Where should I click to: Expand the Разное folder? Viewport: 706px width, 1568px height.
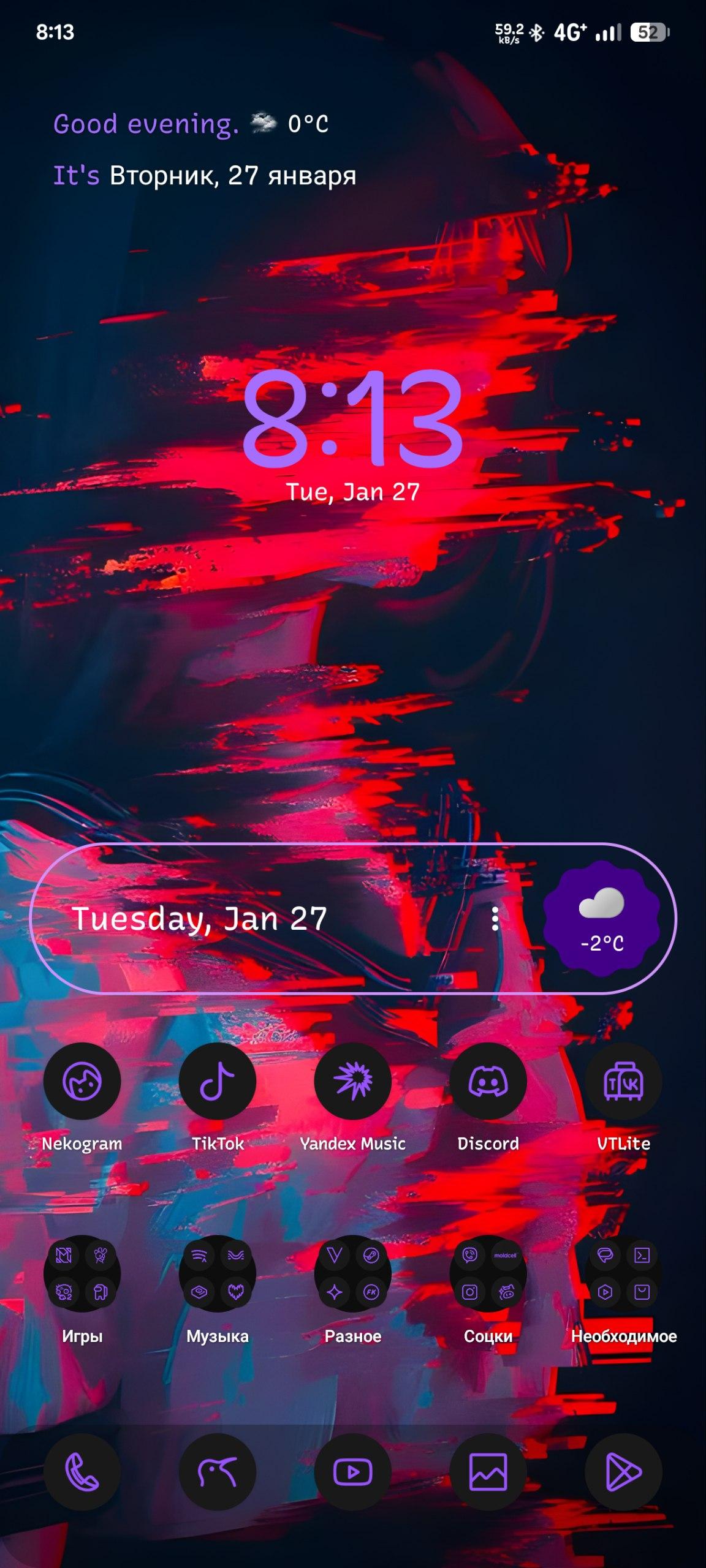[x=352, y=1273]
